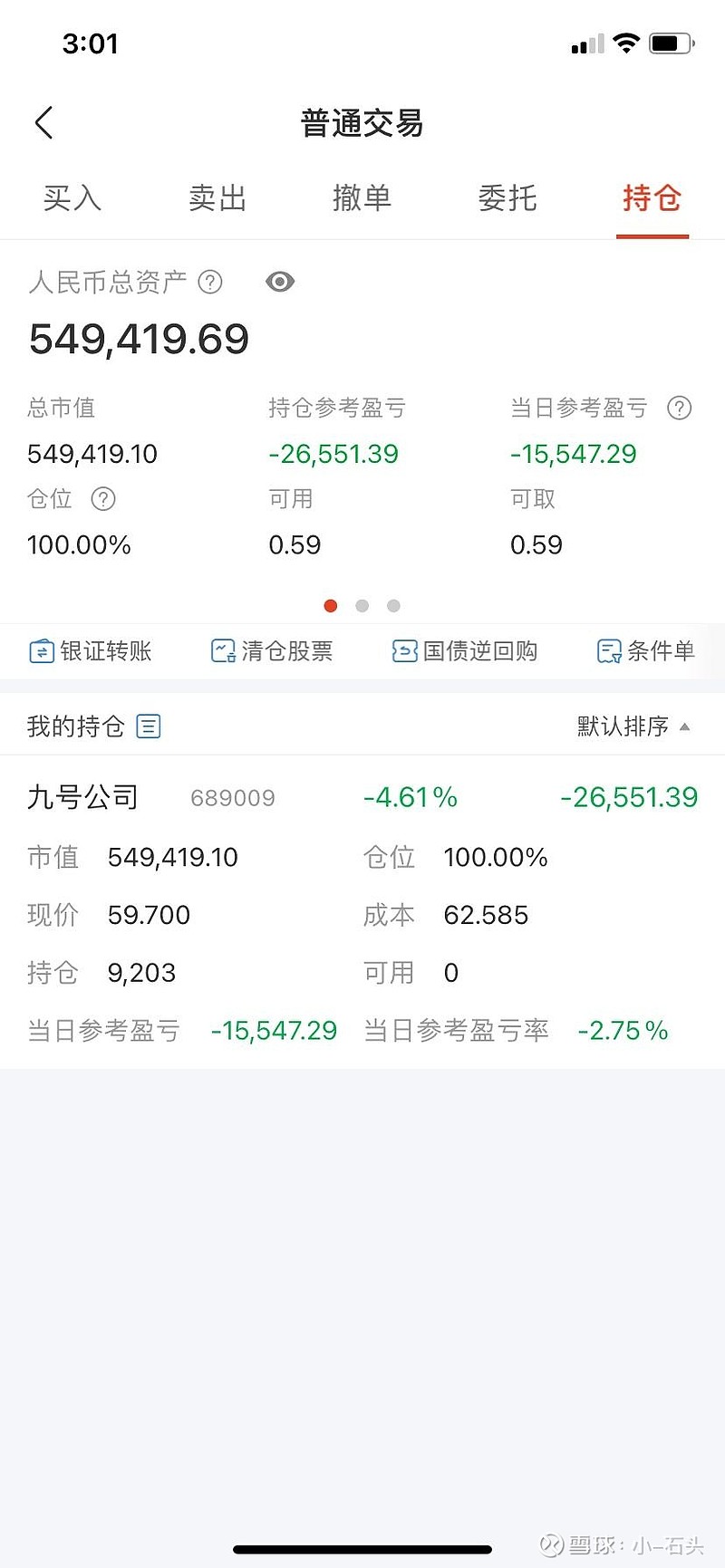Tap the question mark next to 仓位
Image resolution: width=725 pixels, height=1568 pixels.
tap(103, 498)
